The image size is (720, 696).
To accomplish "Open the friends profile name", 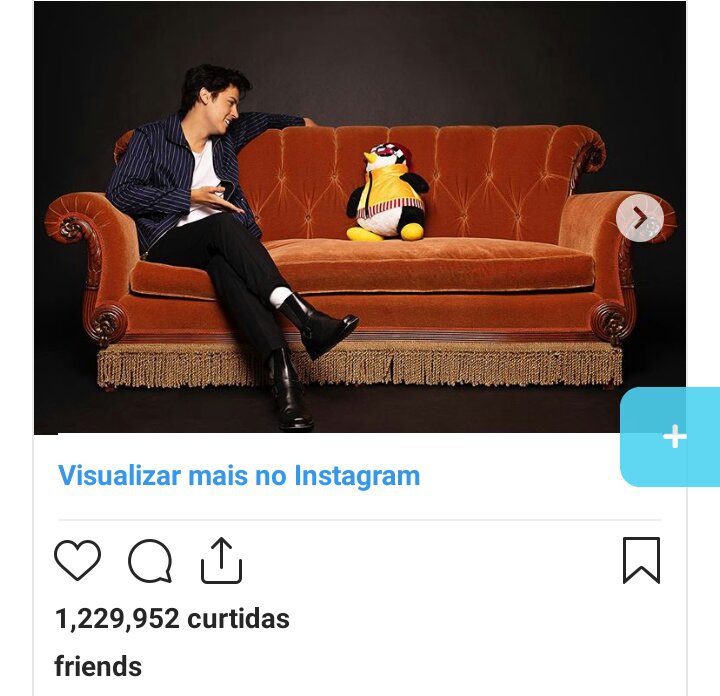I will 98,666.
